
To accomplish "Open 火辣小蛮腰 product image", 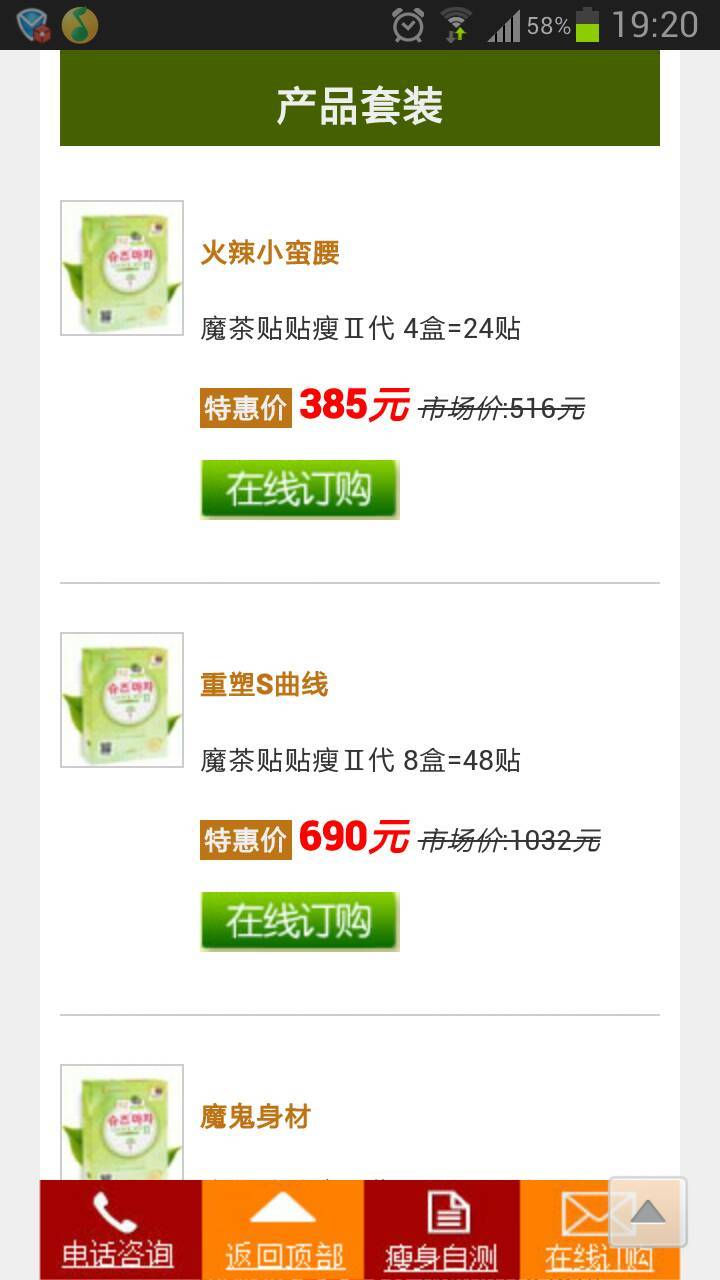I will click(122, 268).
